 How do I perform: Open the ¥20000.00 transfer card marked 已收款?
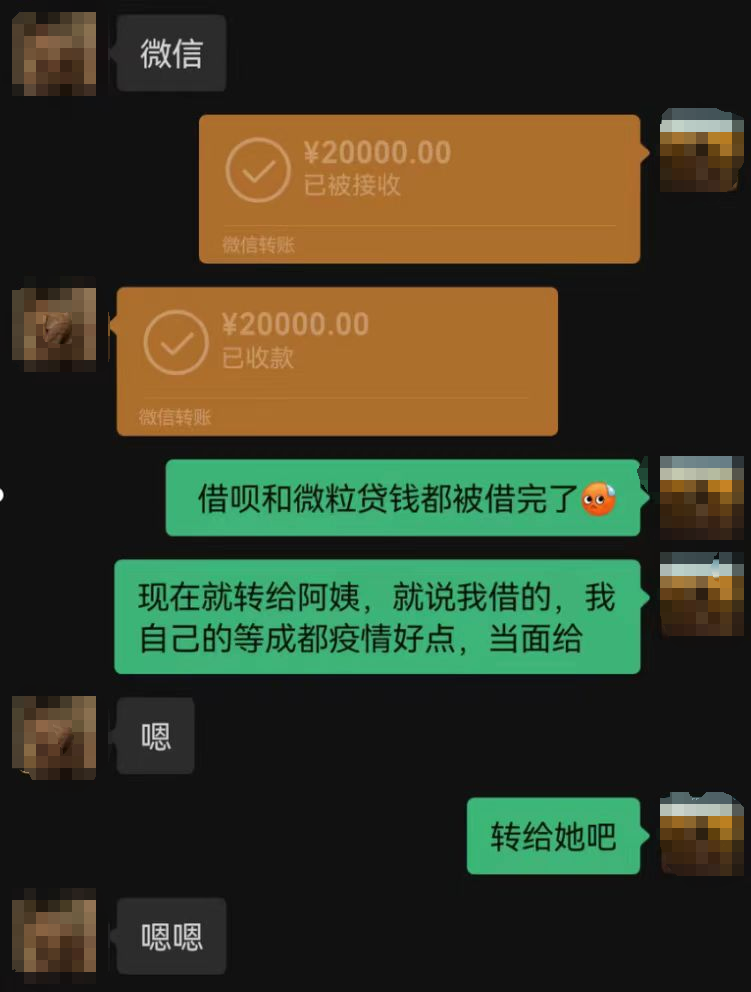(337, 360)
